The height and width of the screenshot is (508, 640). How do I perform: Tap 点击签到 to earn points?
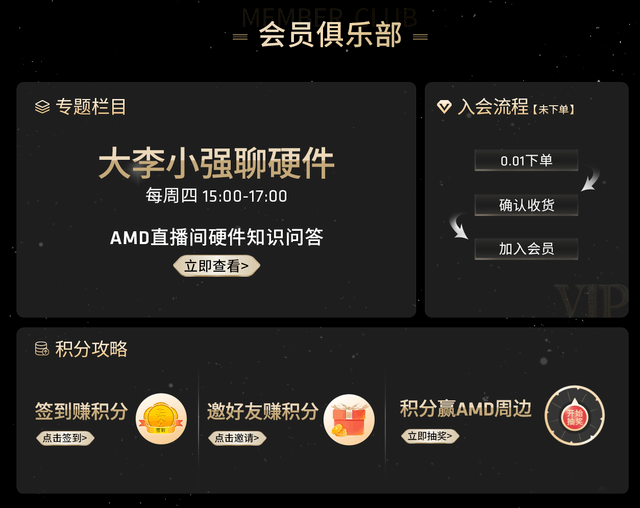point(65,438)
